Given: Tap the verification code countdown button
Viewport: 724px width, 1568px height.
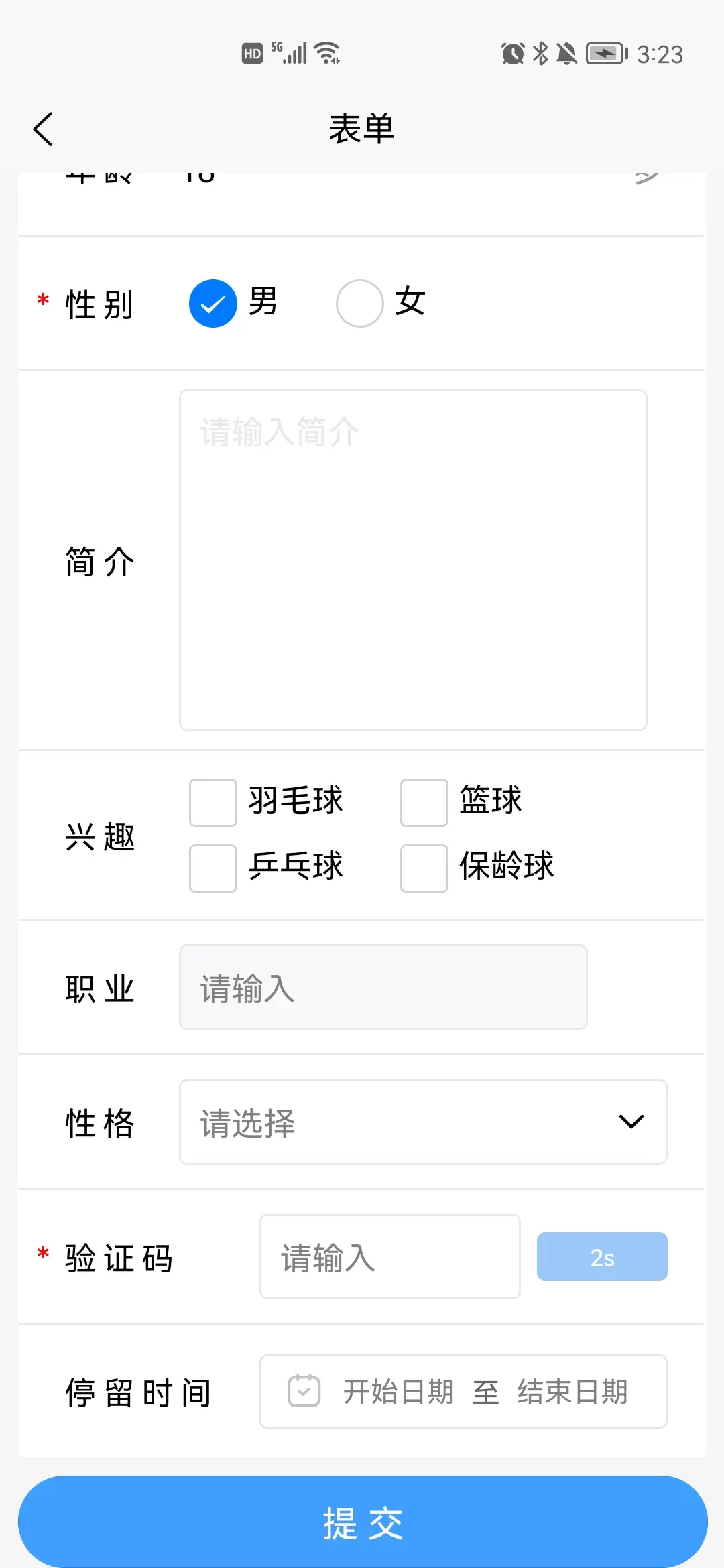Looking at the screenshot, I should (602, 1256).
